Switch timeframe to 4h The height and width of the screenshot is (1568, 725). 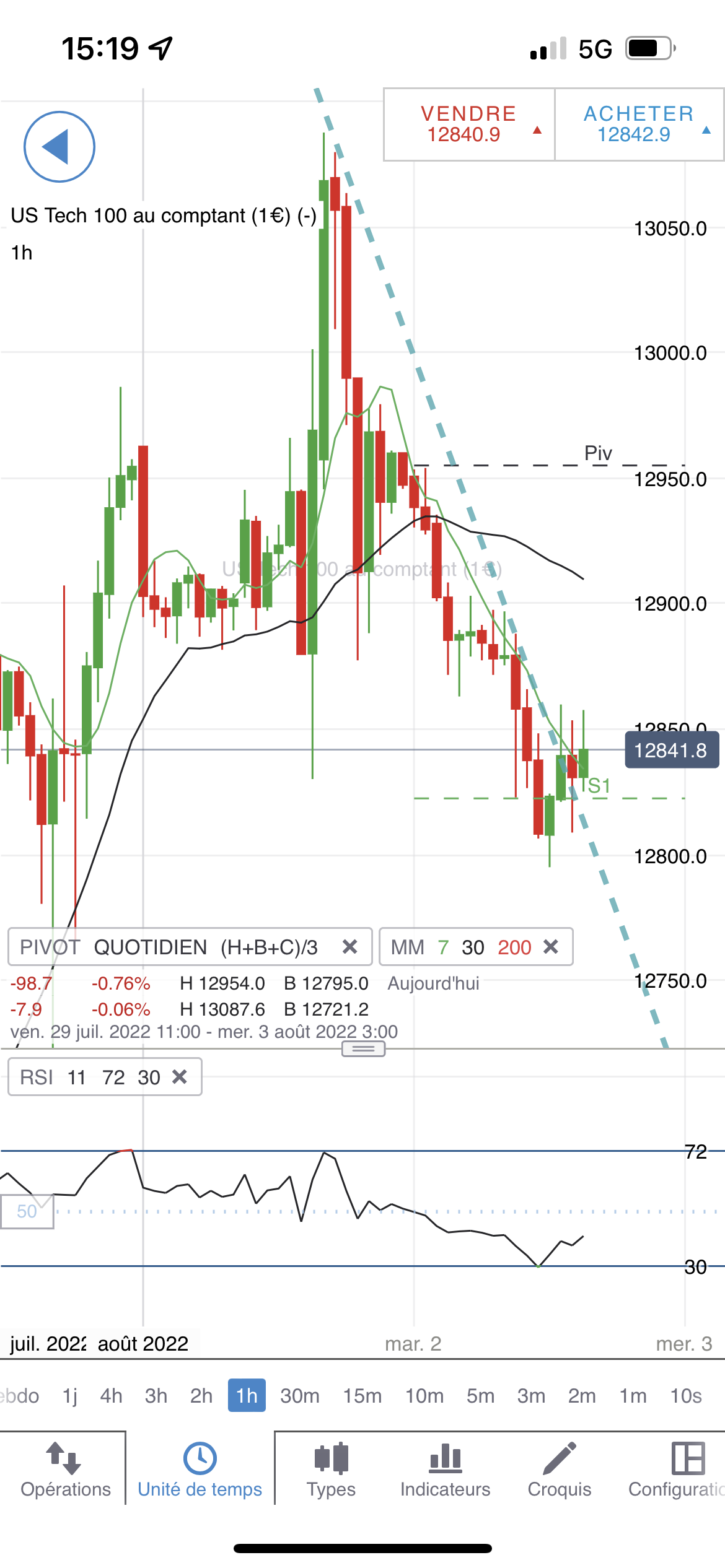(x=111, y=1396)
